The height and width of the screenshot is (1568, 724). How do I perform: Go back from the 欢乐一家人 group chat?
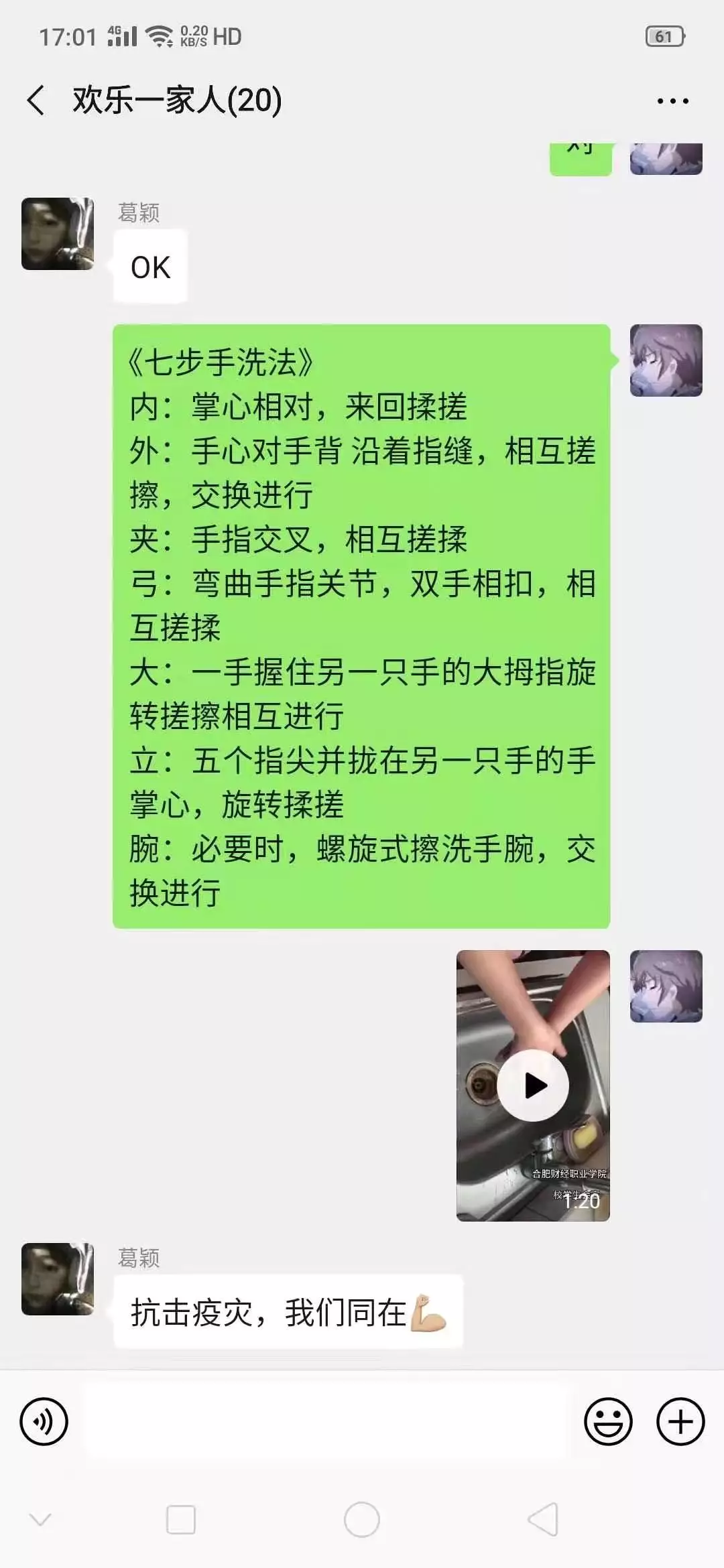pyautogui.click(x=37, y=101)
